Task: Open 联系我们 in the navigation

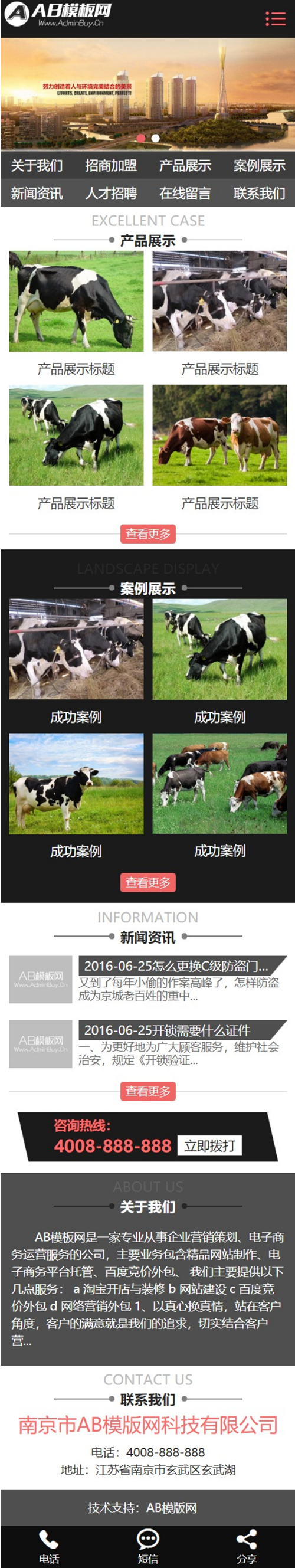Action: coord(259,194)
